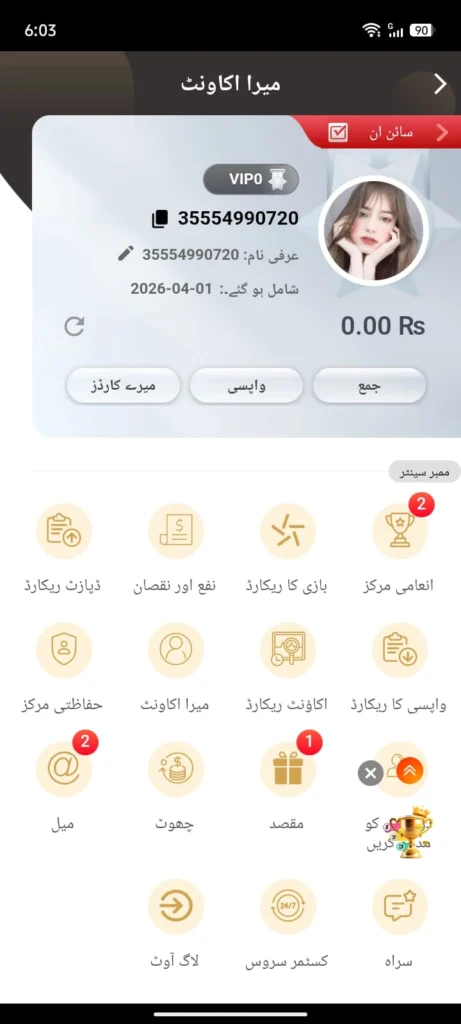Refresh the 0.00 Rs balance
This screenshot has height=1024, width=461.
tap(74, 326)
